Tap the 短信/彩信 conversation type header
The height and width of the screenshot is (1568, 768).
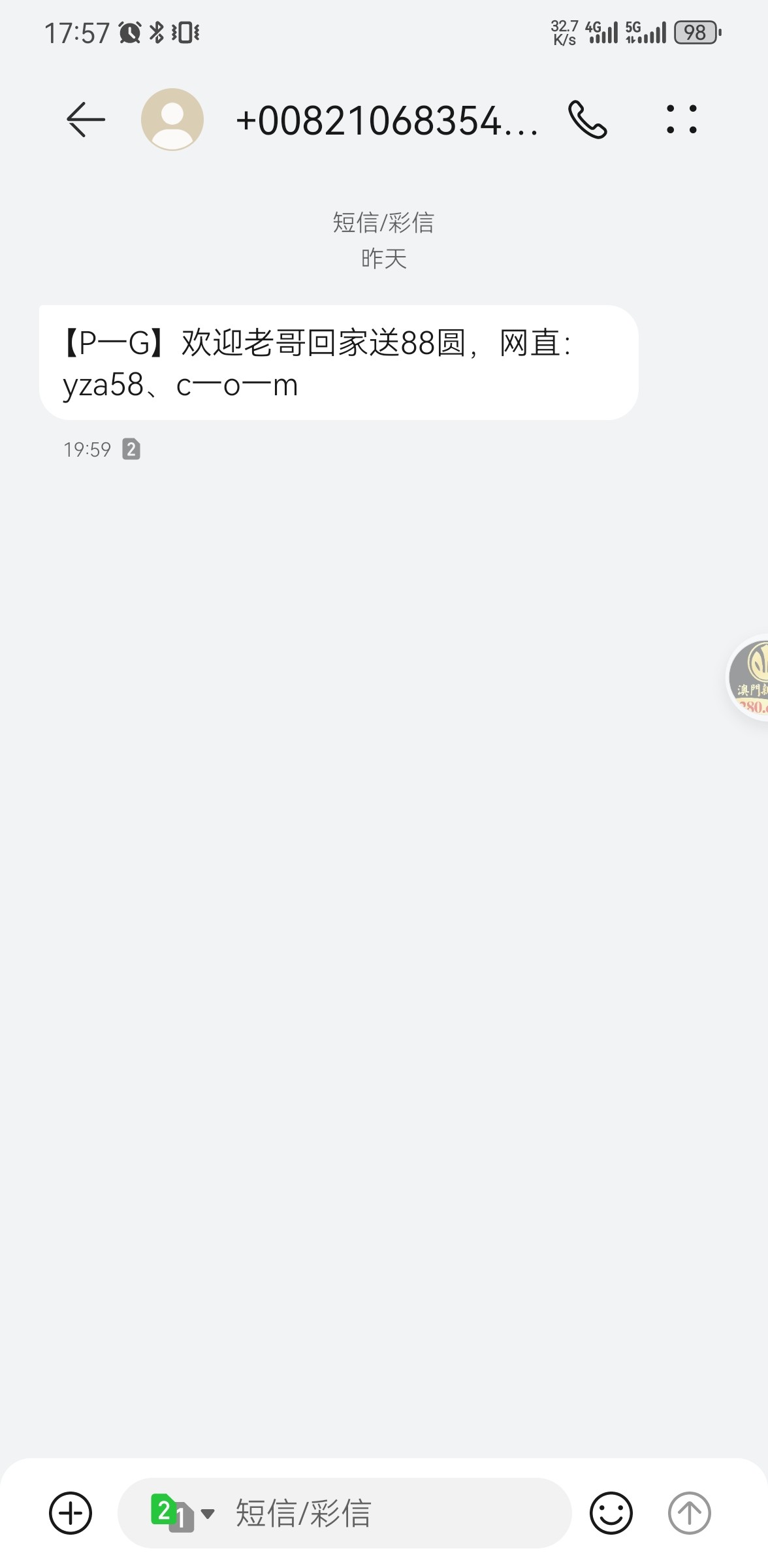[x=383, y=223]
